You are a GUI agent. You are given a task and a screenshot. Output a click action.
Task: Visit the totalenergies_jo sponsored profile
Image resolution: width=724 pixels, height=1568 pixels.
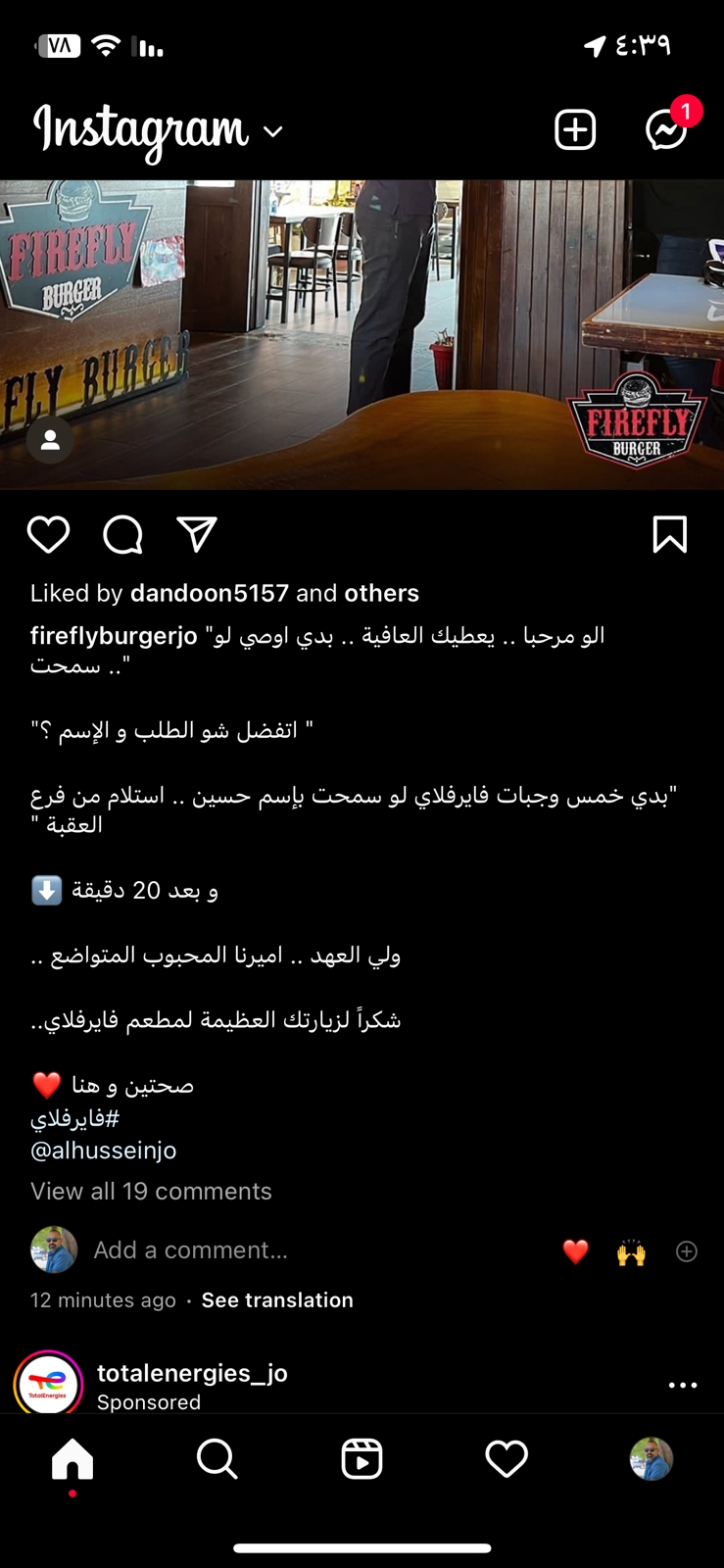192,1372
